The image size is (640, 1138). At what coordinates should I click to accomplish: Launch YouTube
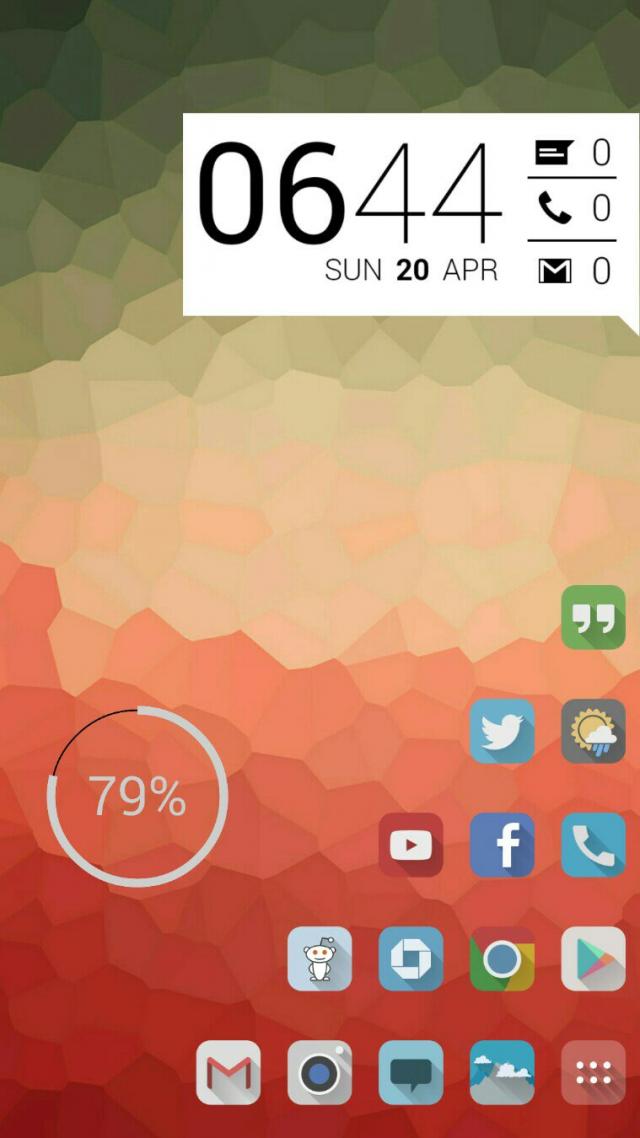click(x=411, y=845)
